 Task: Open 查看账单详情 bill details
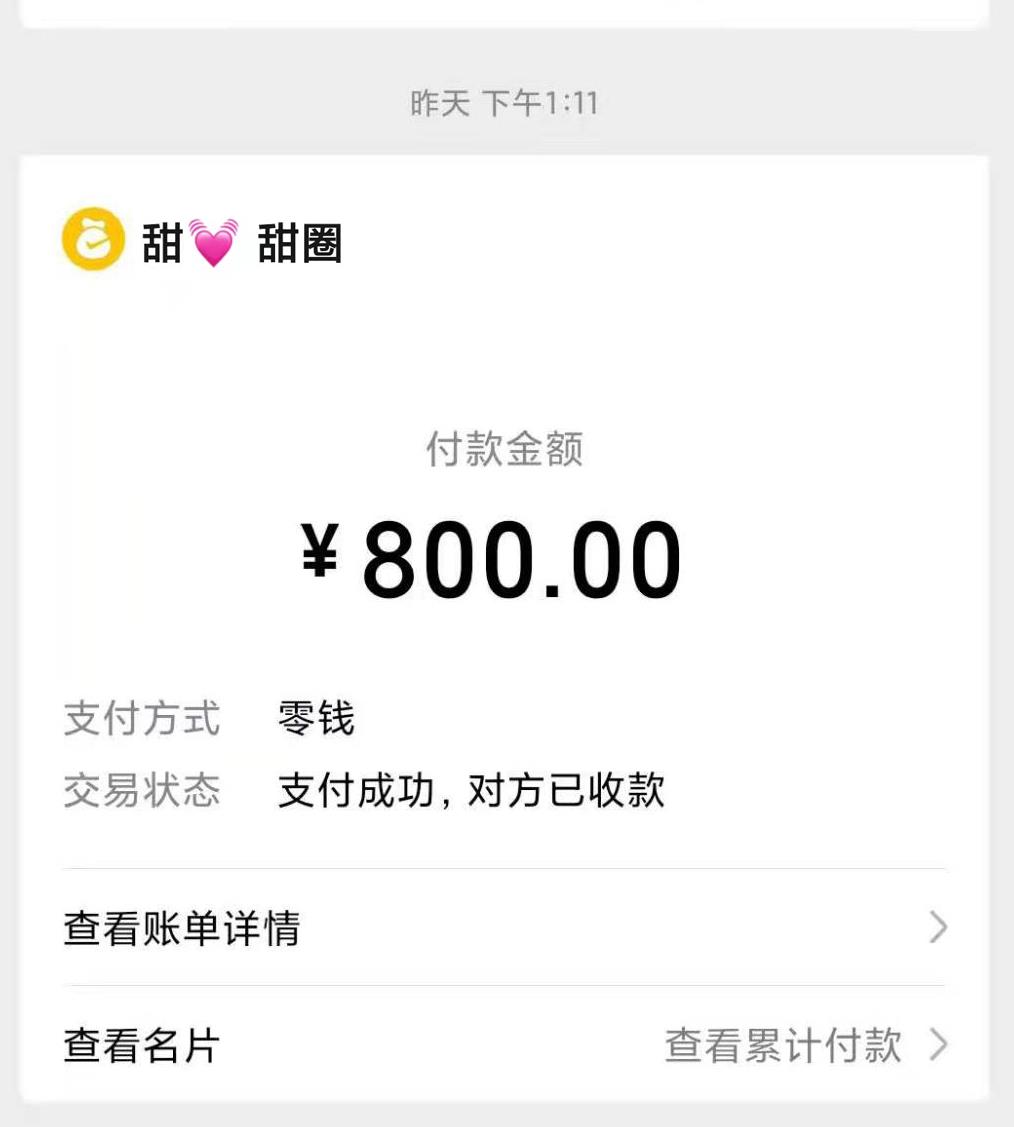pyautogui.click(x=182, y=928)
